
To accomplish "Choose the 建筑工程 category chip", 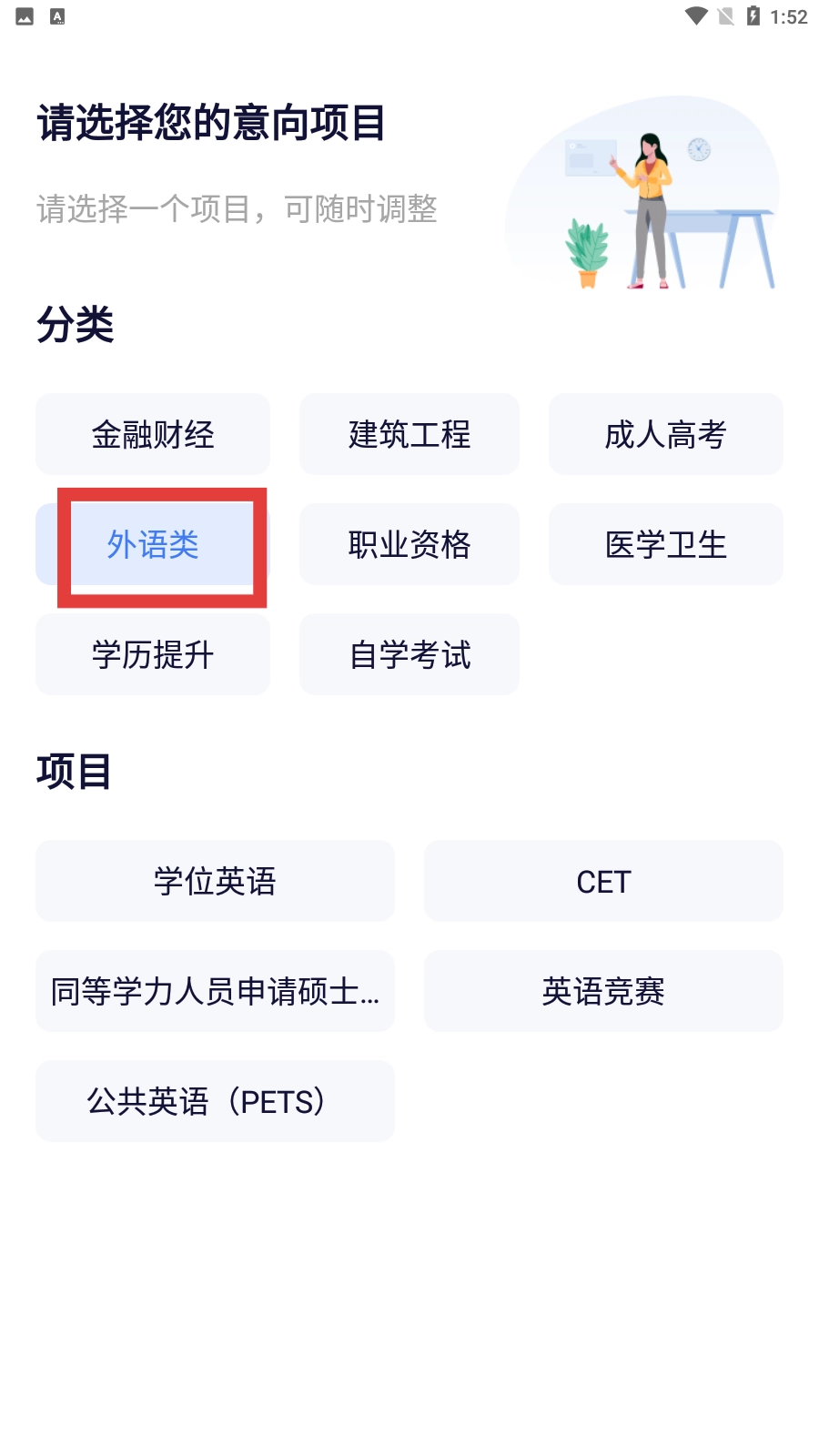I will point(409,434).
